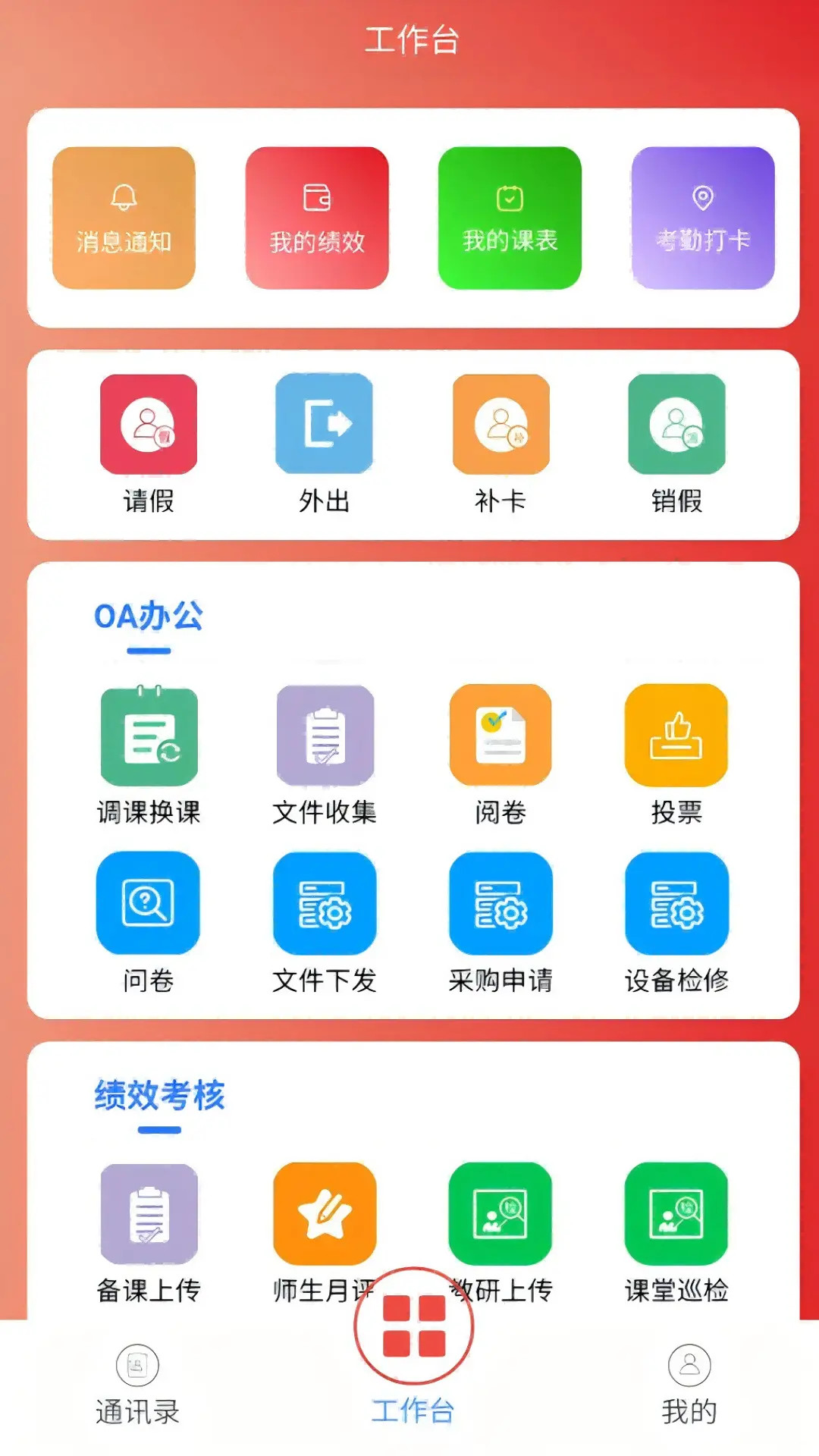Open 我的绩效 performance icon
Viewport: 819px width, 1456px height.
click(x=317, y=218)
